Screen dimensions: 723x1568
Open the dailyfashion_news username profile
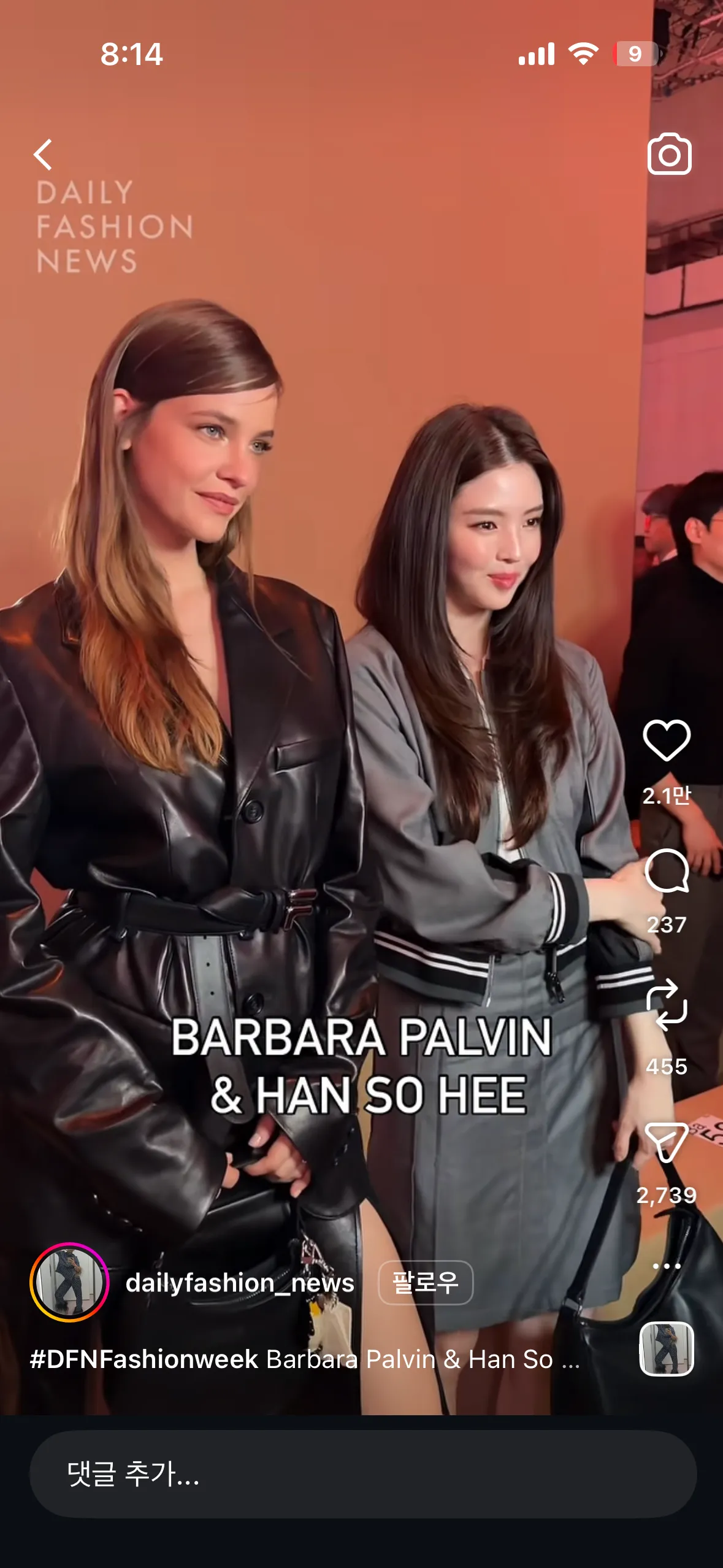click(x=240, y=1283)
